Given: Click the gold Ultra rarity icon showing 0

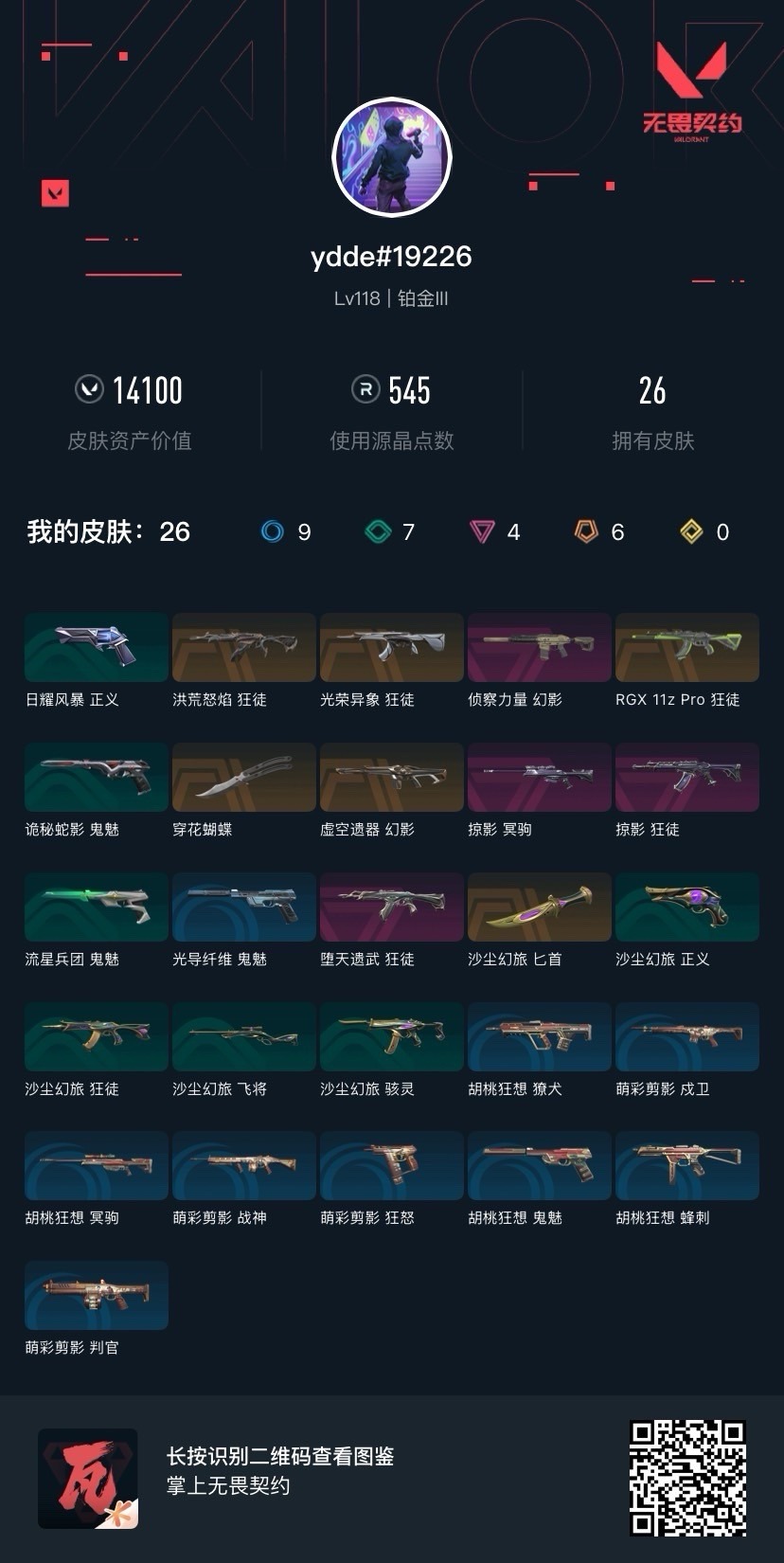Looking at the screenshot, I should pos(691,532).
